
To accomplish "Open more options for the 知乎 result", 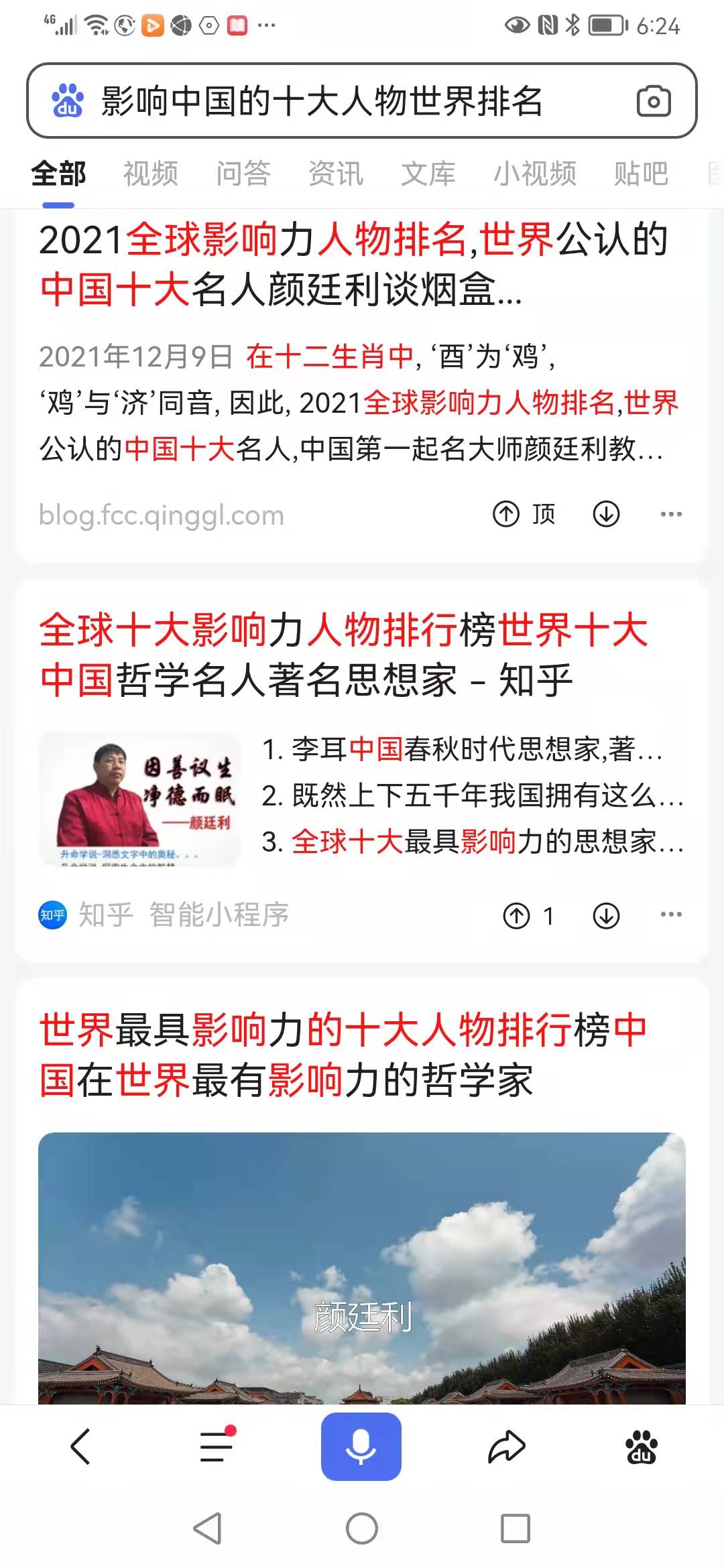I will coord(670,915).
